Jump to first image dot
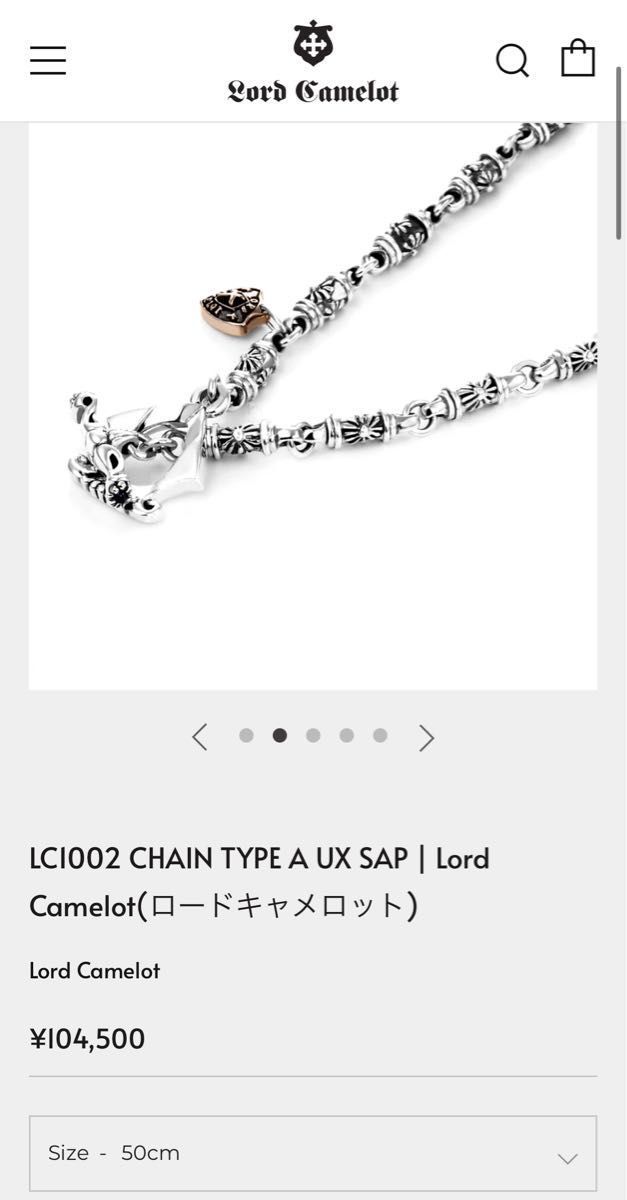The image size is (627, 1200). [246, 735]
